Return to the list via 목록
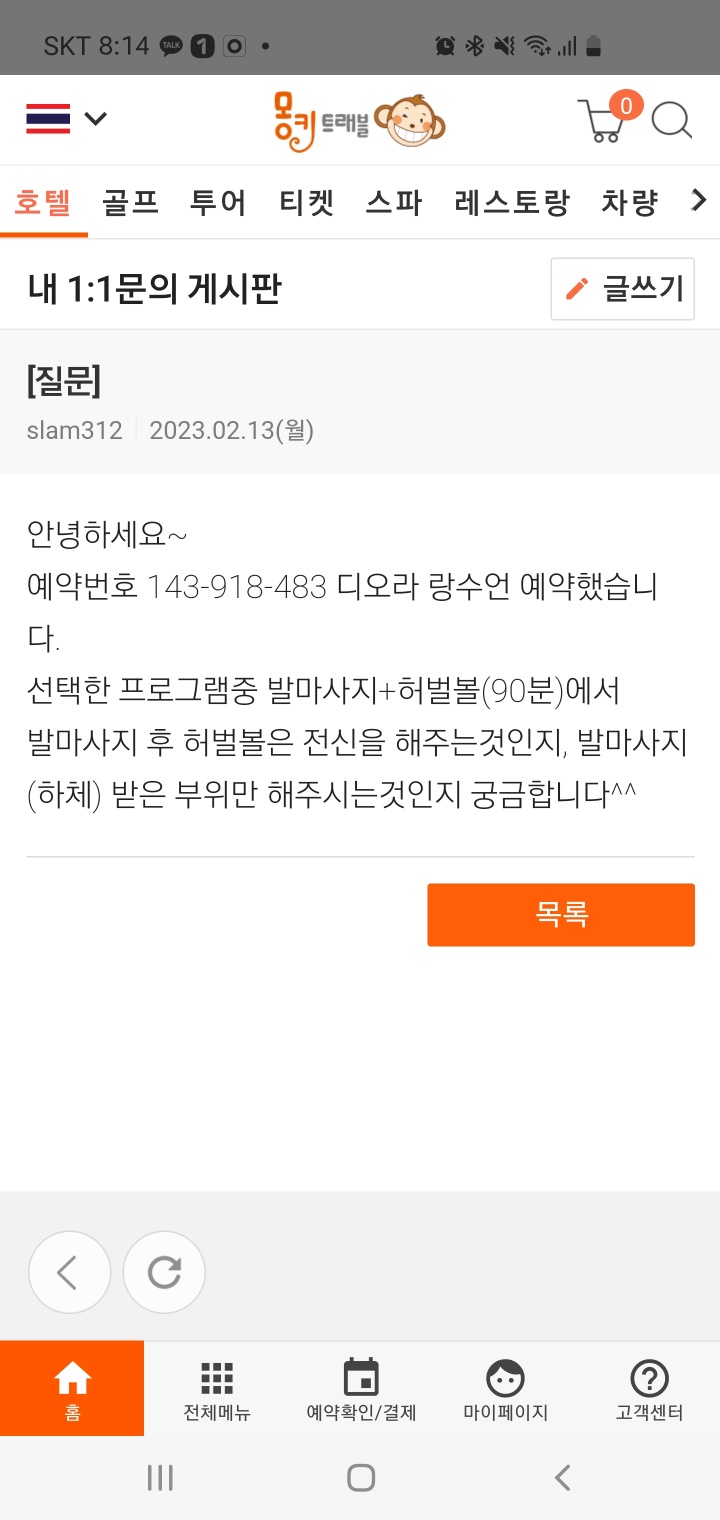Image resolution: width=720 pixels, height=1520 pixels. tap(561, 914)
